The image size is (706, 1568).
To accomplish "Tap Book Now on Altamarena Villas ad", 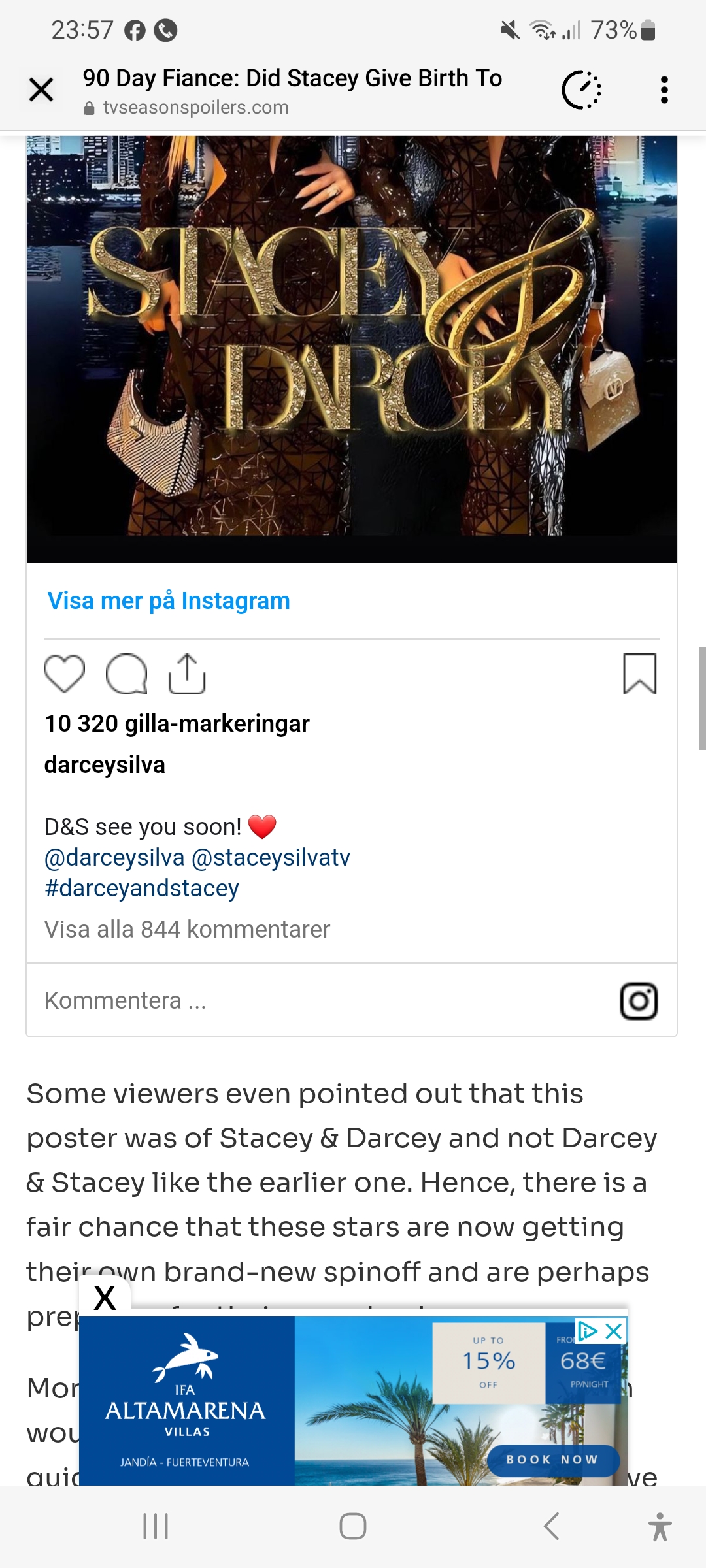I will pos(552,1460).
